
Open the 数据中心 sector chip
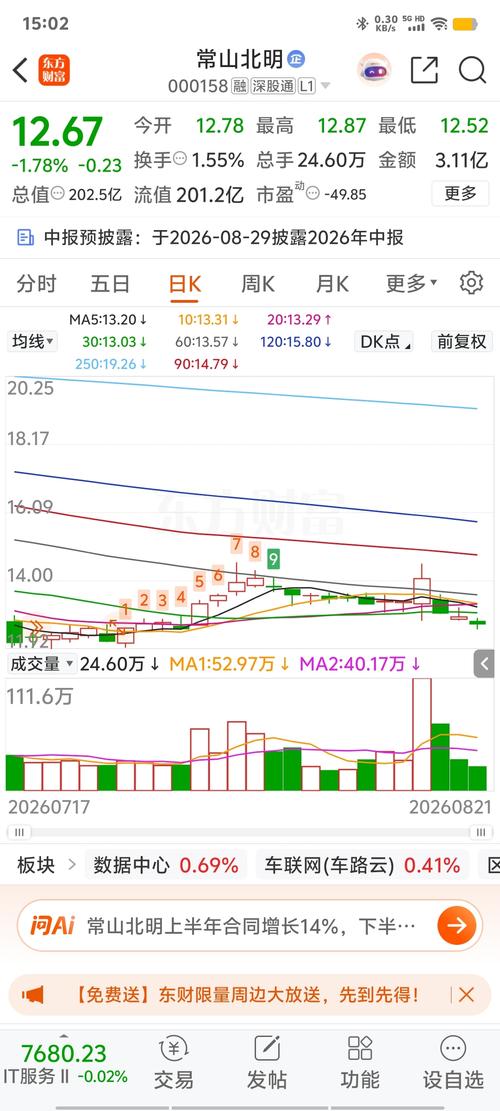pyautogui.click(x=166, y=865)
